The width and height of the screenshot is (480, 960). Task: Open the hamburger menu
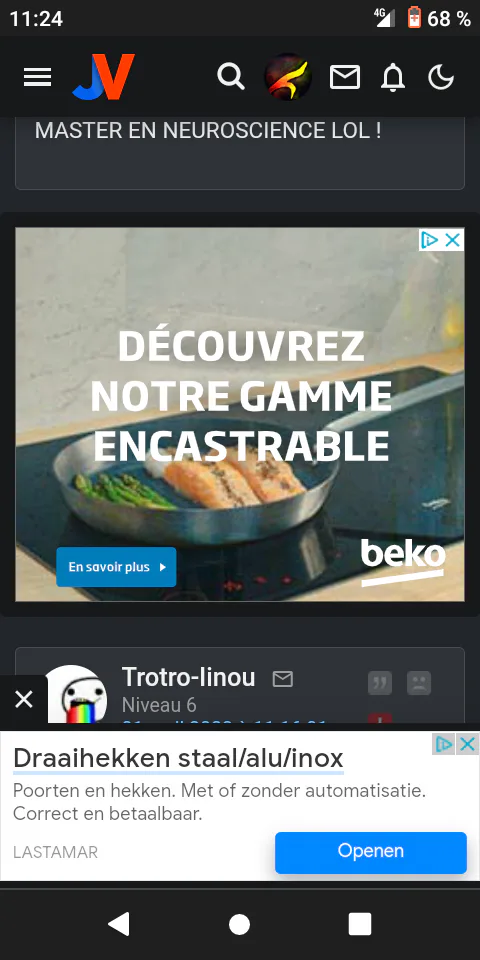point(37,77)
